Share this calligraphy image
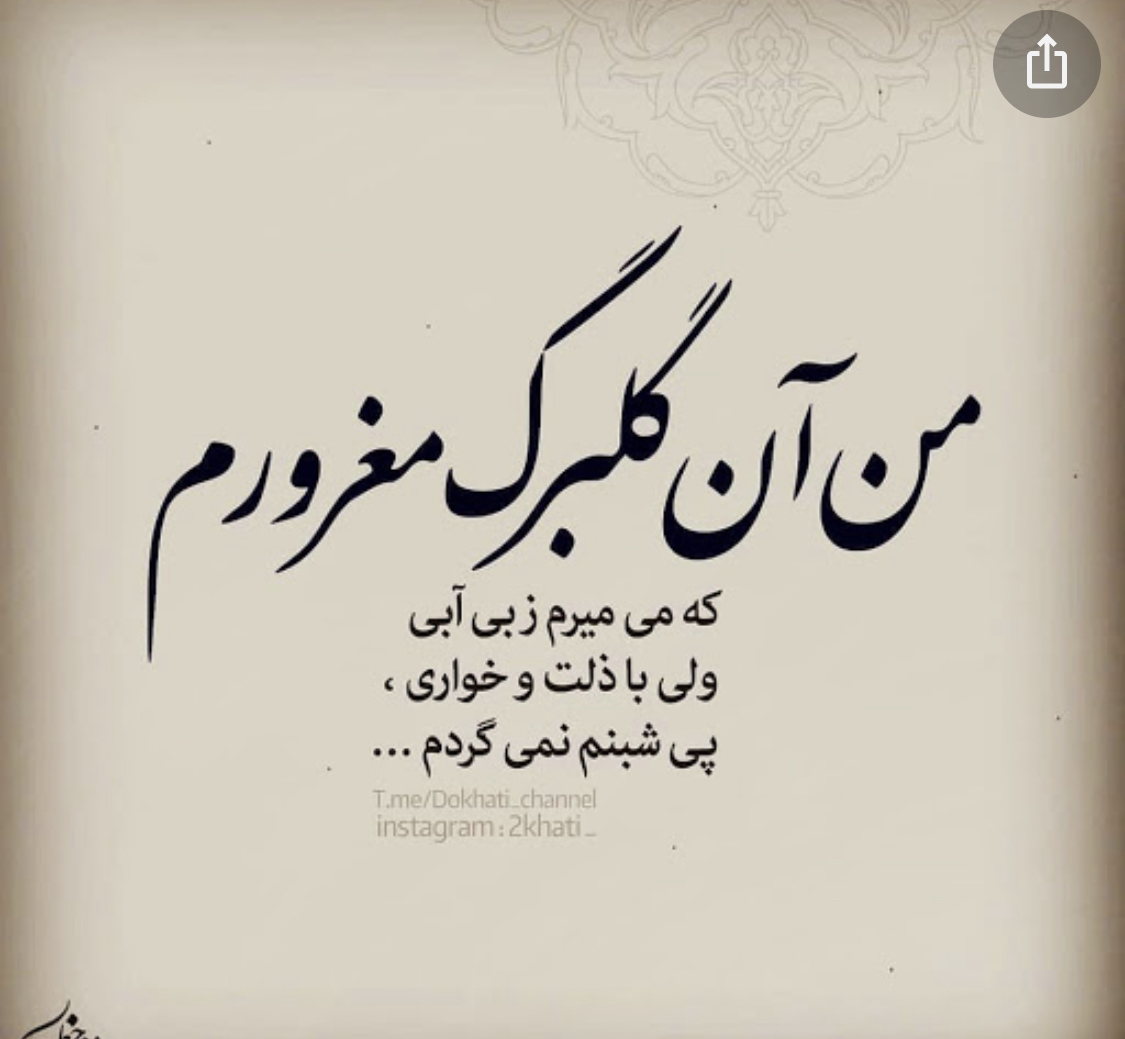Screen dimensions: 1125x1039 click(1046, 64)
